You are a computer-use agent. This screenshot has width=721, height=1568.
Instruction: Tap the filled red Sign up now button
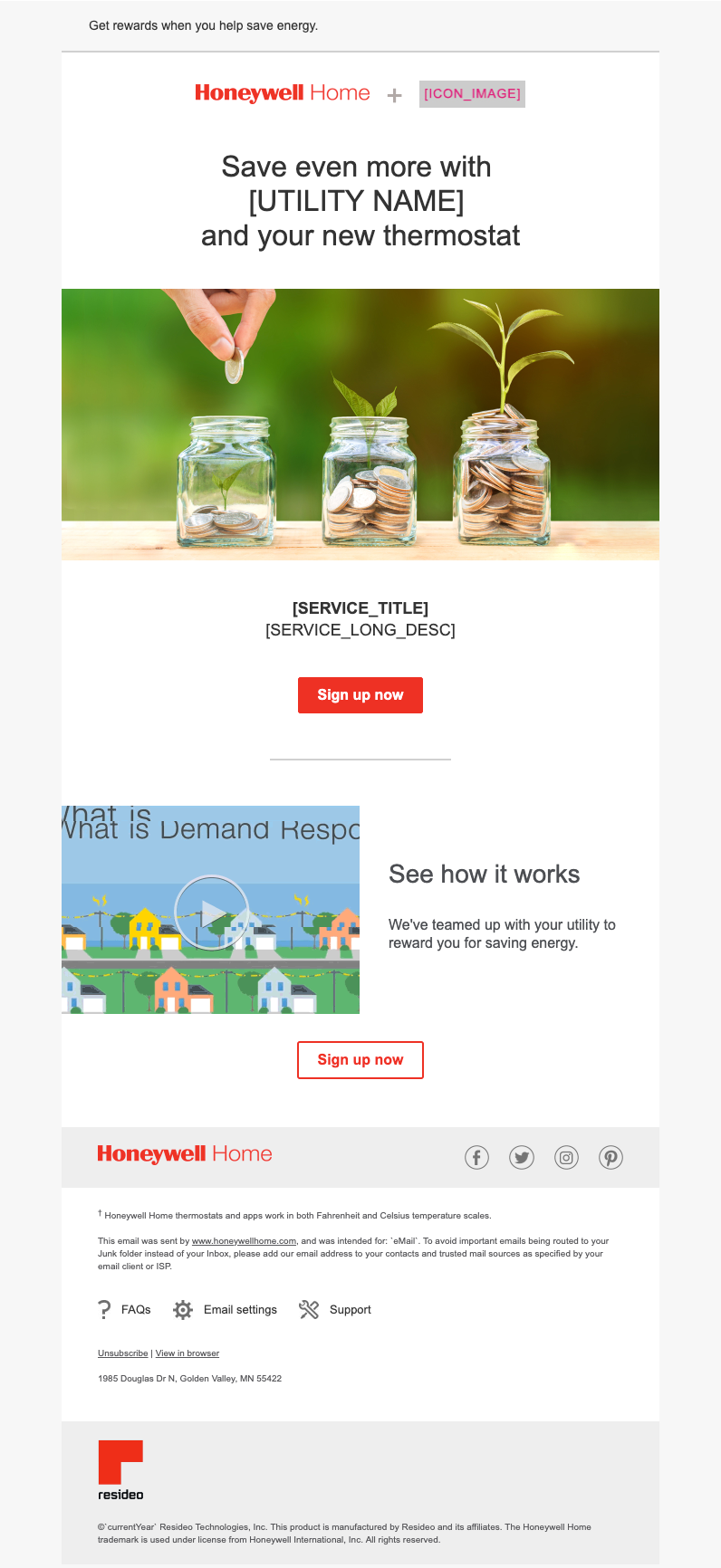click(360, 695)
